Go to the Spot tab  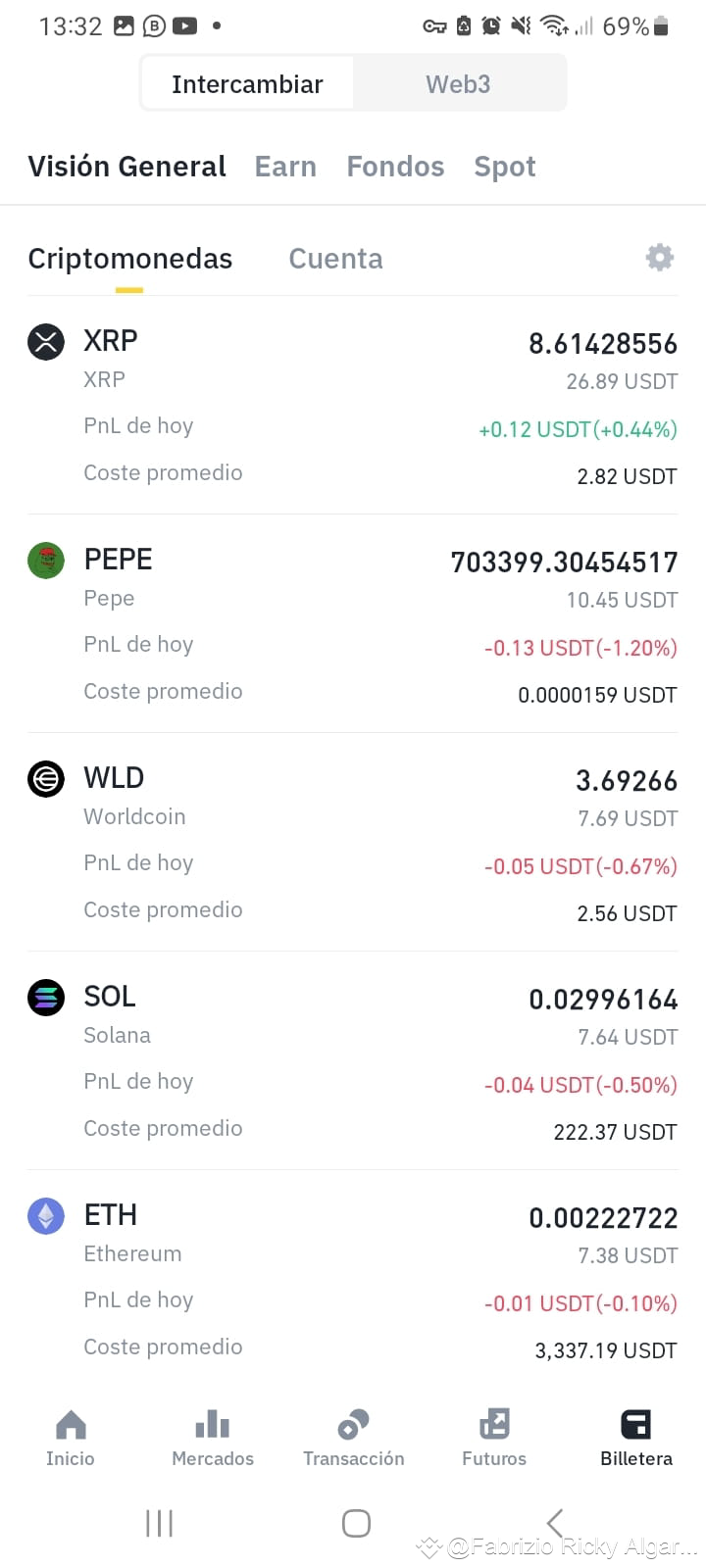click(505, 167)
